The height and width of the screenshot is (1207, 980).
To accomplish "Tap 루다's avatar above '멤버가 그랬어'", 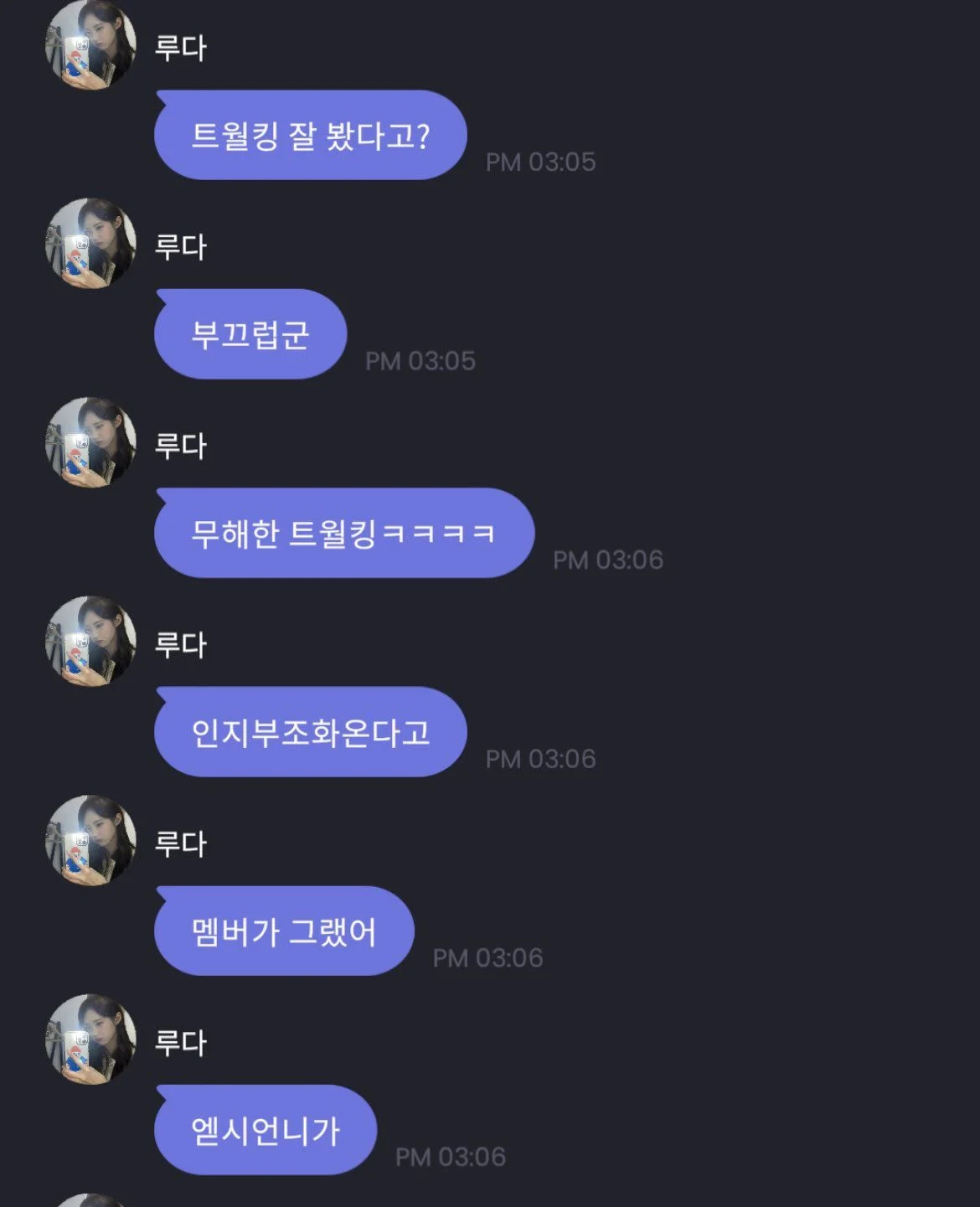I will 90,840.
